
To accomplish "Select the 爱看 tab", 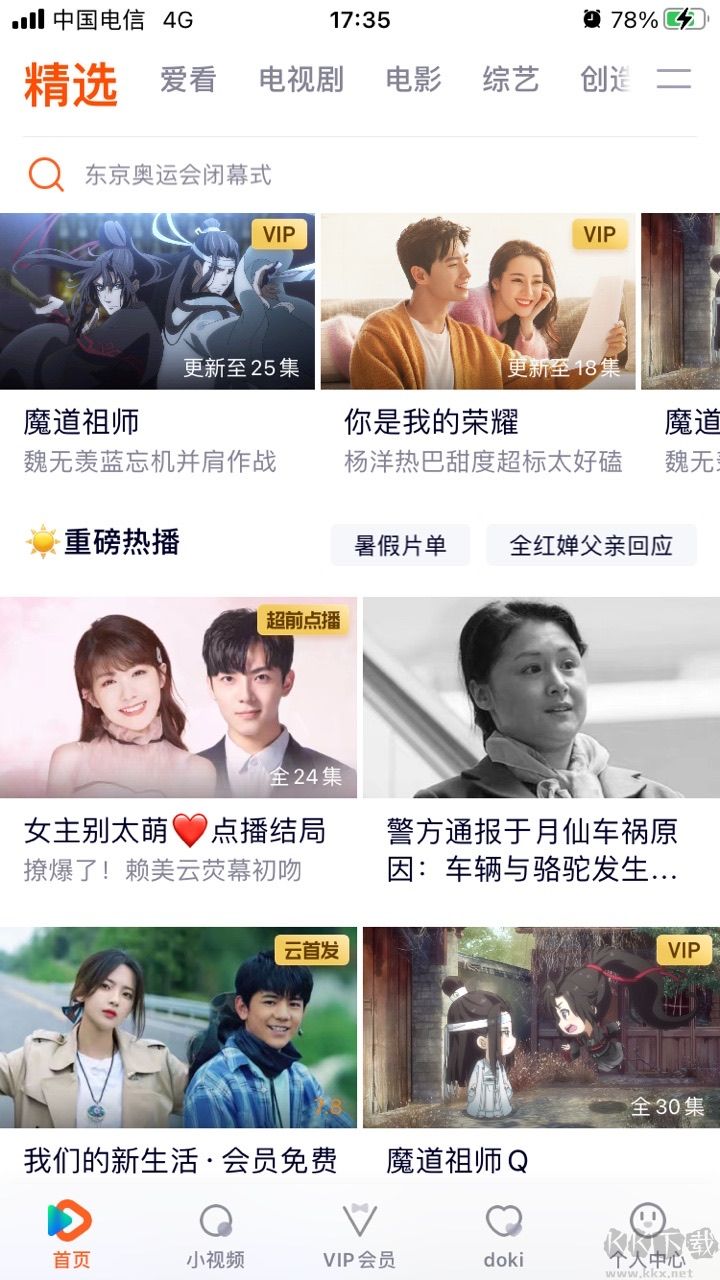I will [189, 80].
